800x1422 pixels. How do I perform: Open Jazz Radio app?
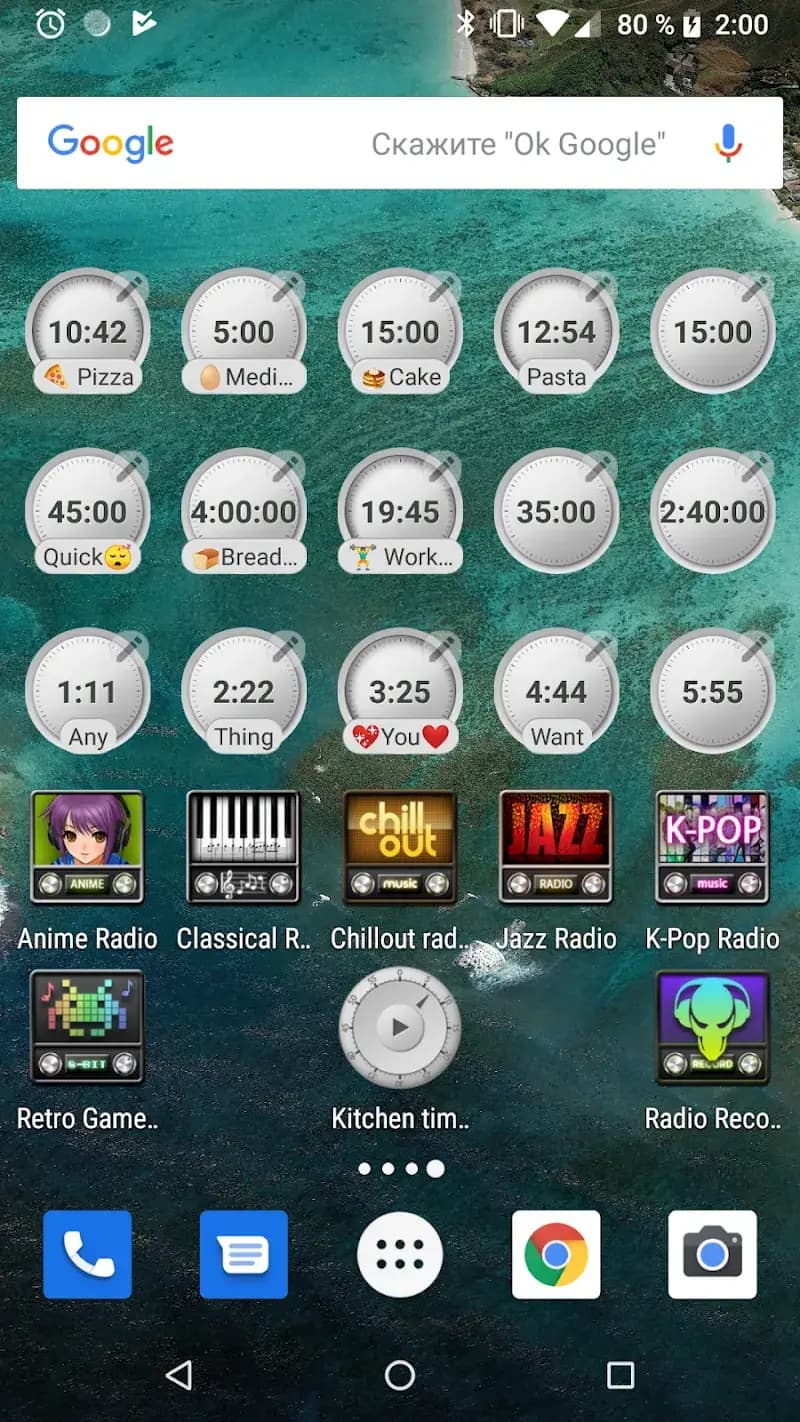(556, 848)
